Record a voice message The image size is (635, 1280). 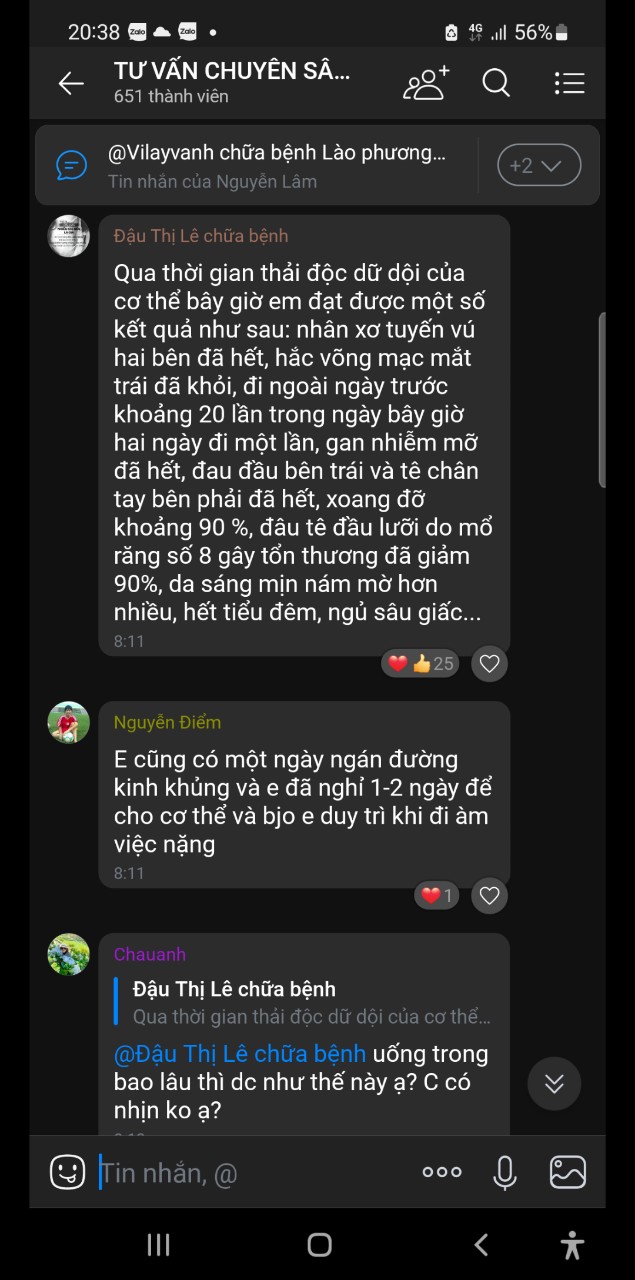(x=505, y=1172)
